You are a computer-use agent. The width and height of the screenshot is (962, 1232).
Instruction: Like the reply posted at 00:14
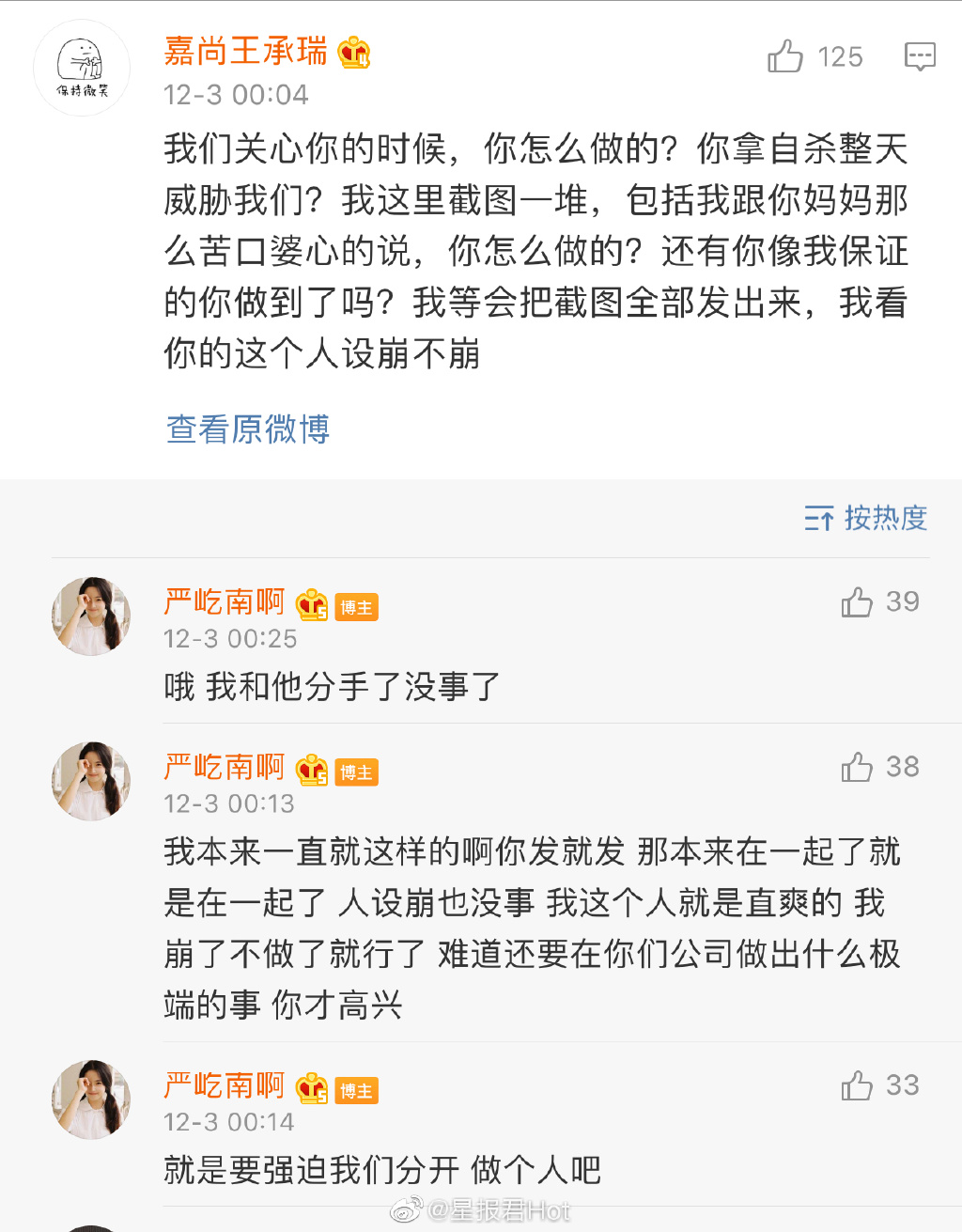(x=857, y=1086)
